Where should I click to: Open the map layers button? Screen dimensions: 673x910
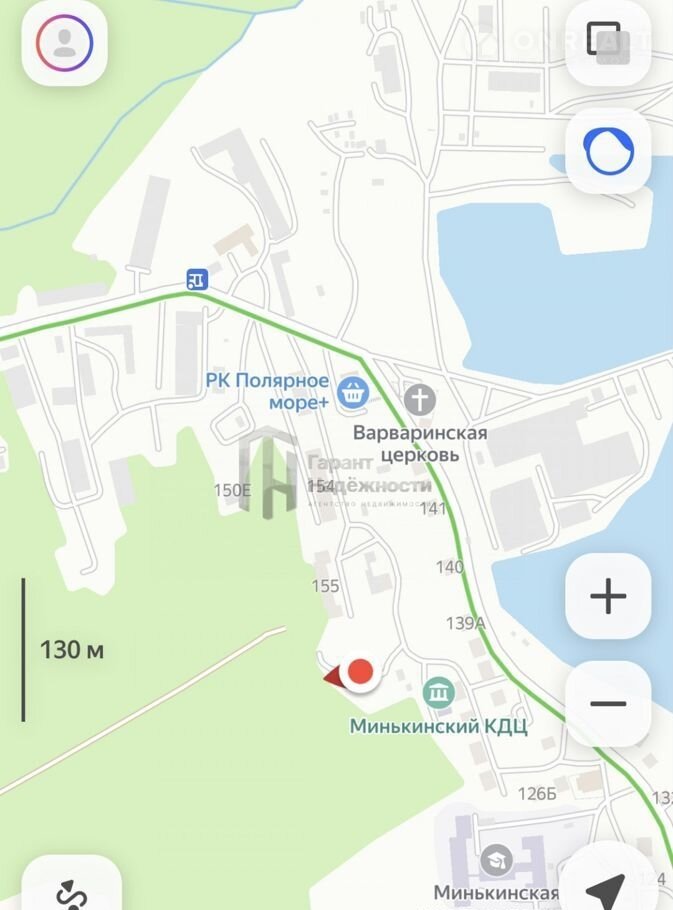607,43
